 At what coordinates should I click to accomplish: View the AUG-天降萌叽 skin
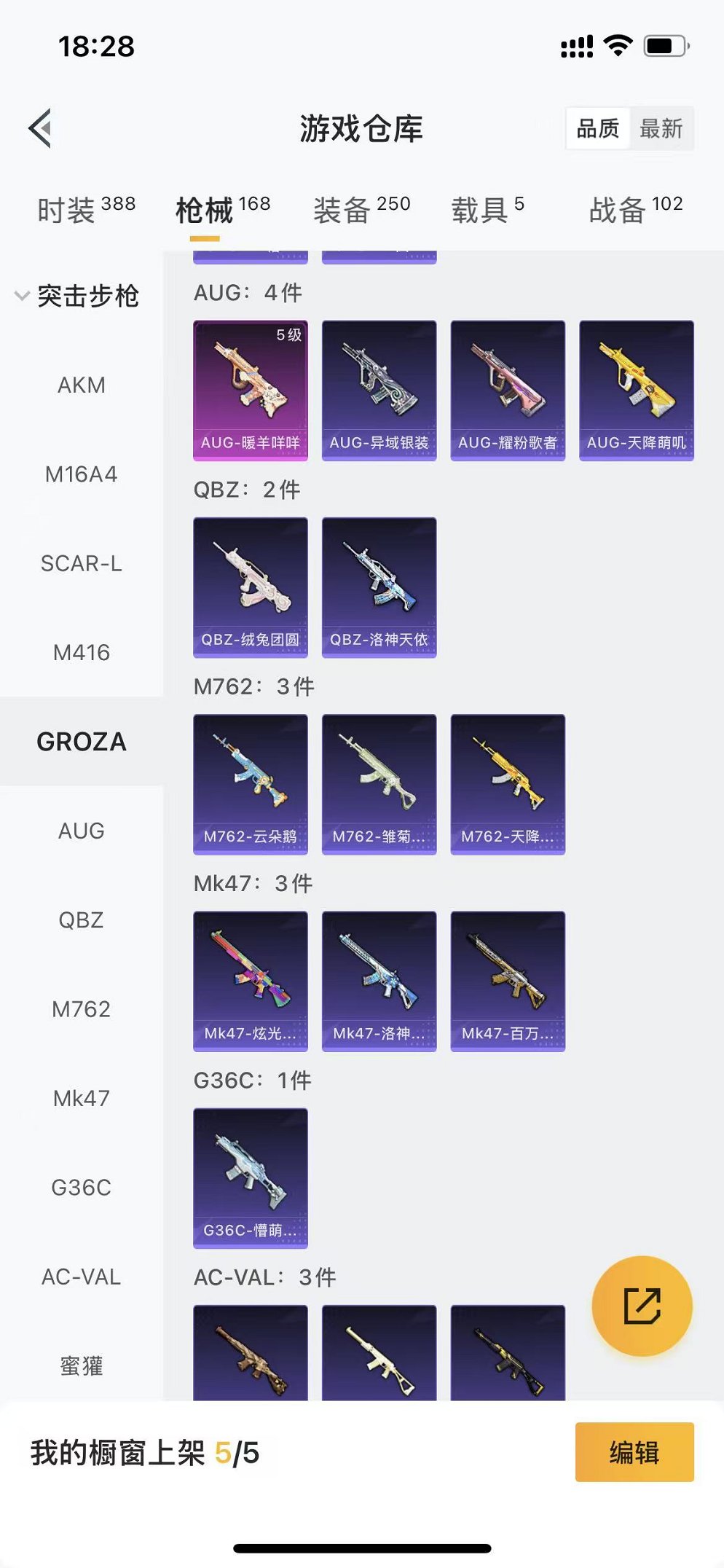point(636,390)
